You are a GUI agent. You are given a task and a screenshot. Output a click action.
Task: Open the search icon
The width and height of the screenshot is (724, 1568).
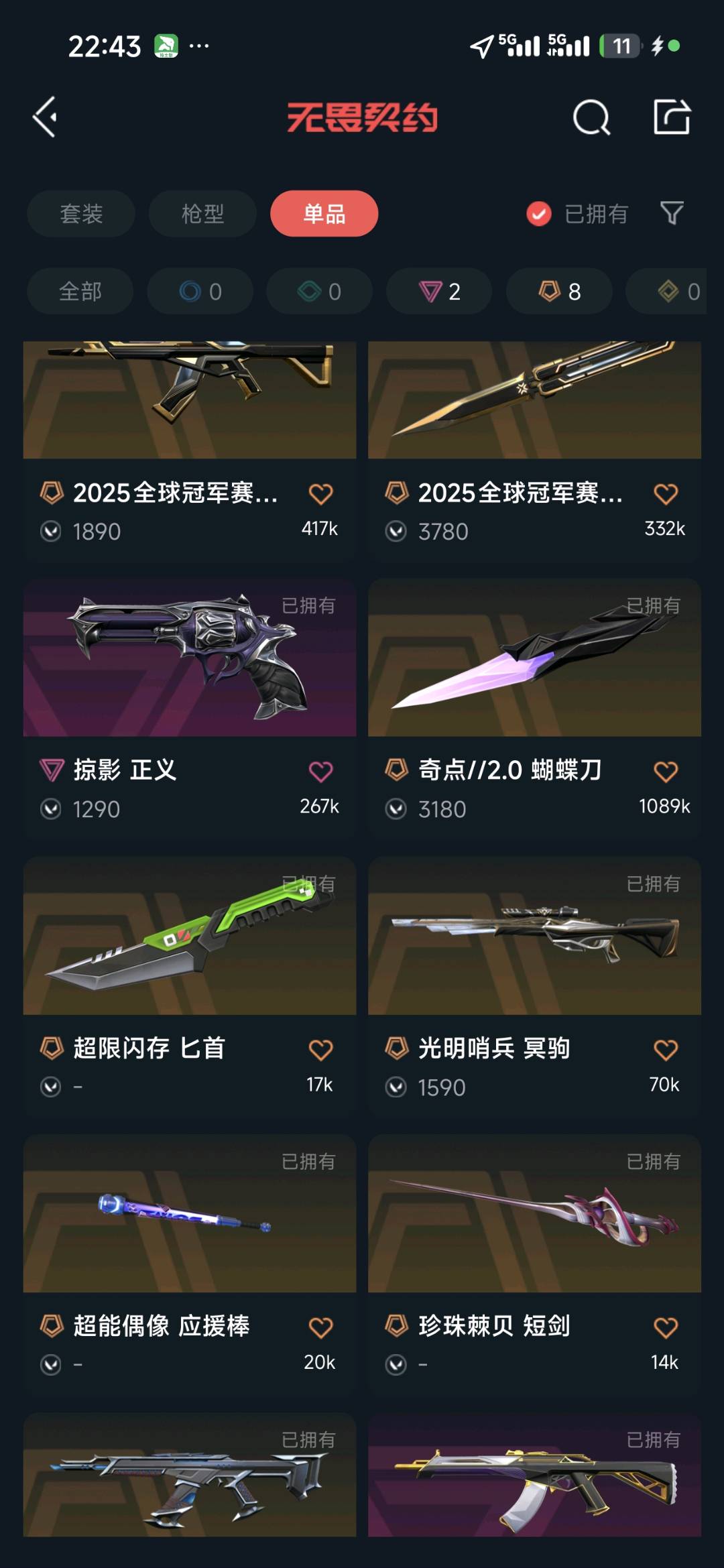point(591,118)
